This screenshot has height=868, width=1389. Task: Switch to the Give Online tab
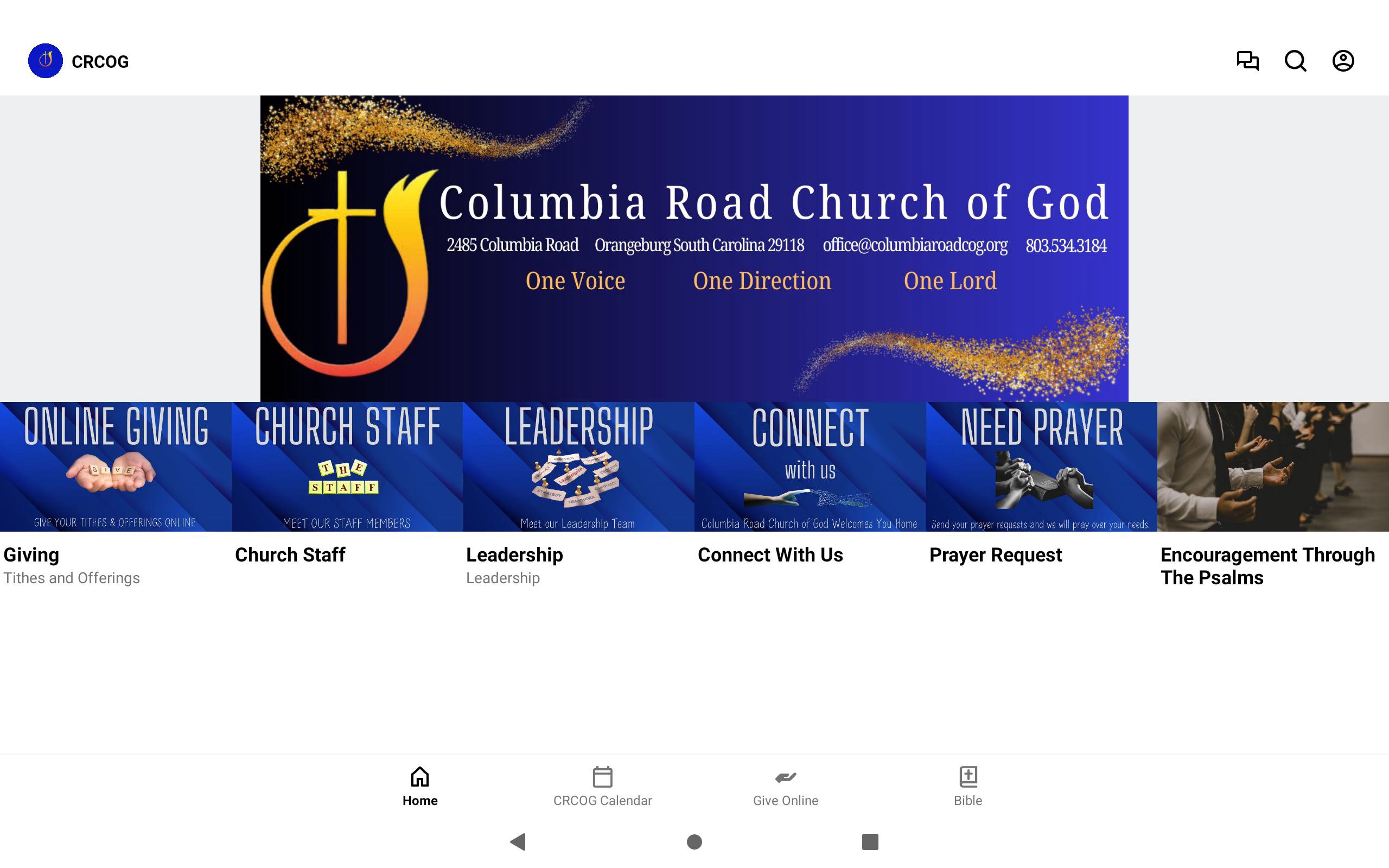pos(785,787)
